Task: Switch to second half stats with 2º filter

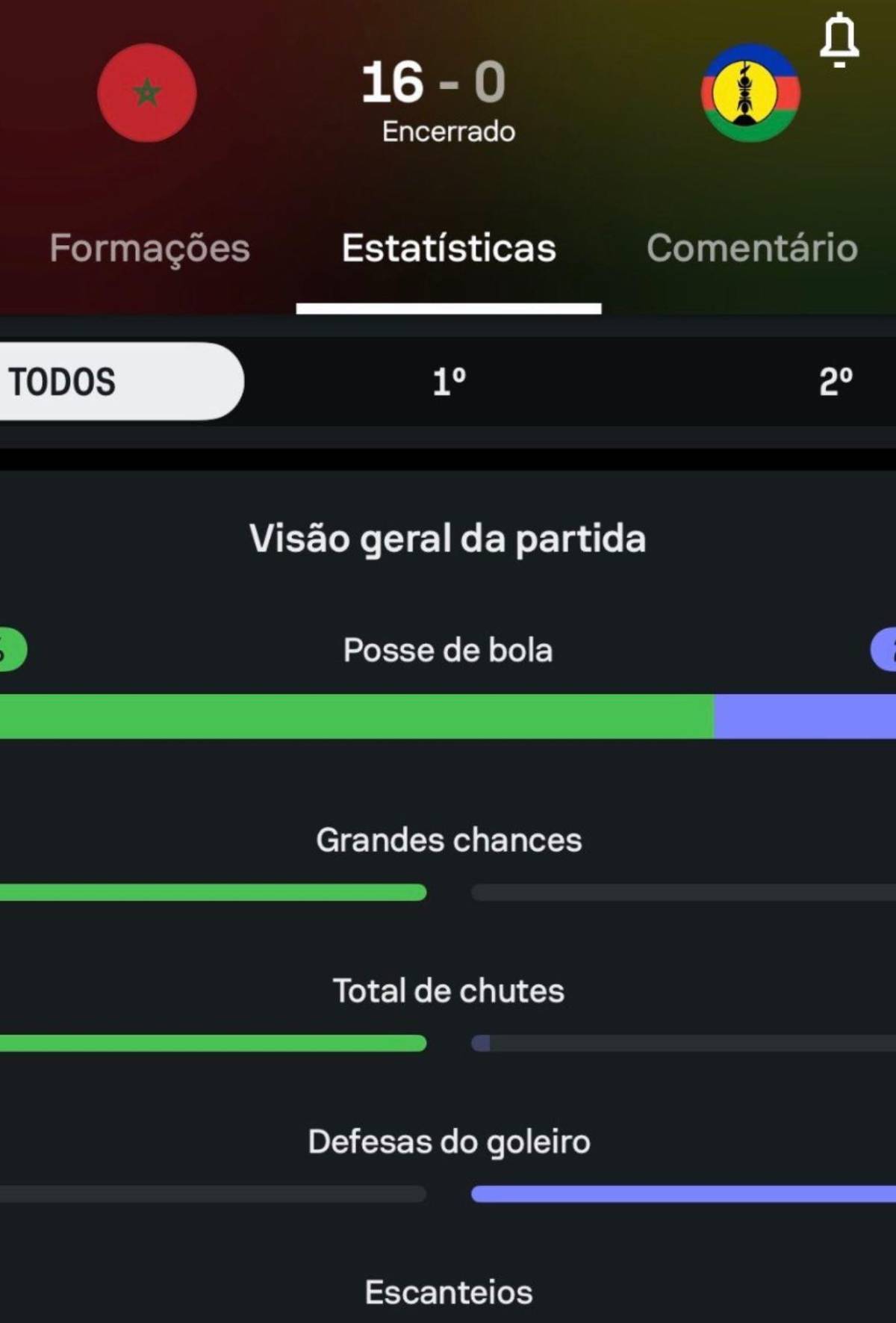Action: [x=834, y=381]
